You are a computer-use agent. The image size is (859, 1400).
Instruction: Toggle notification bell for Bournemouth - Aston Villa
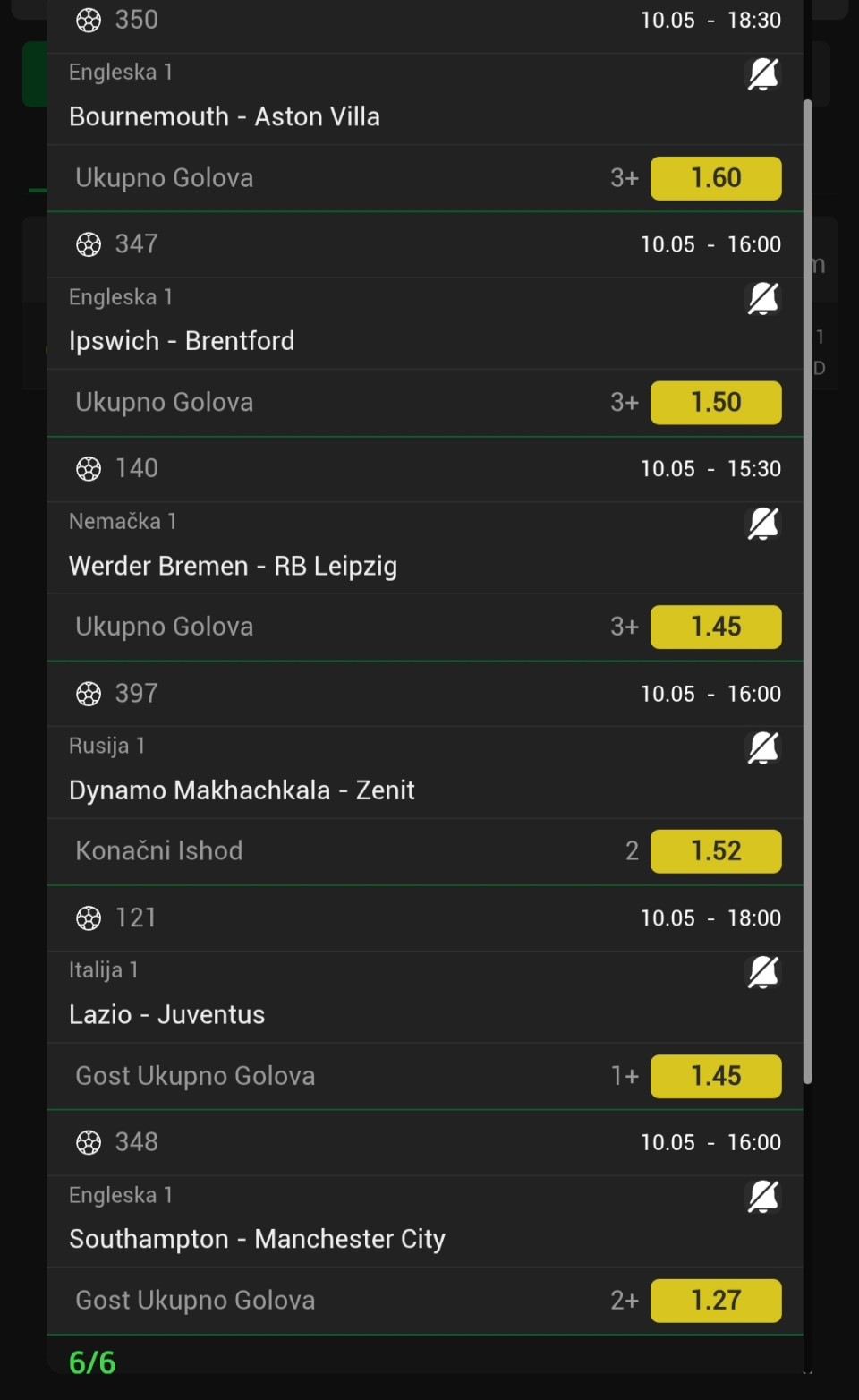coord(763,74)
